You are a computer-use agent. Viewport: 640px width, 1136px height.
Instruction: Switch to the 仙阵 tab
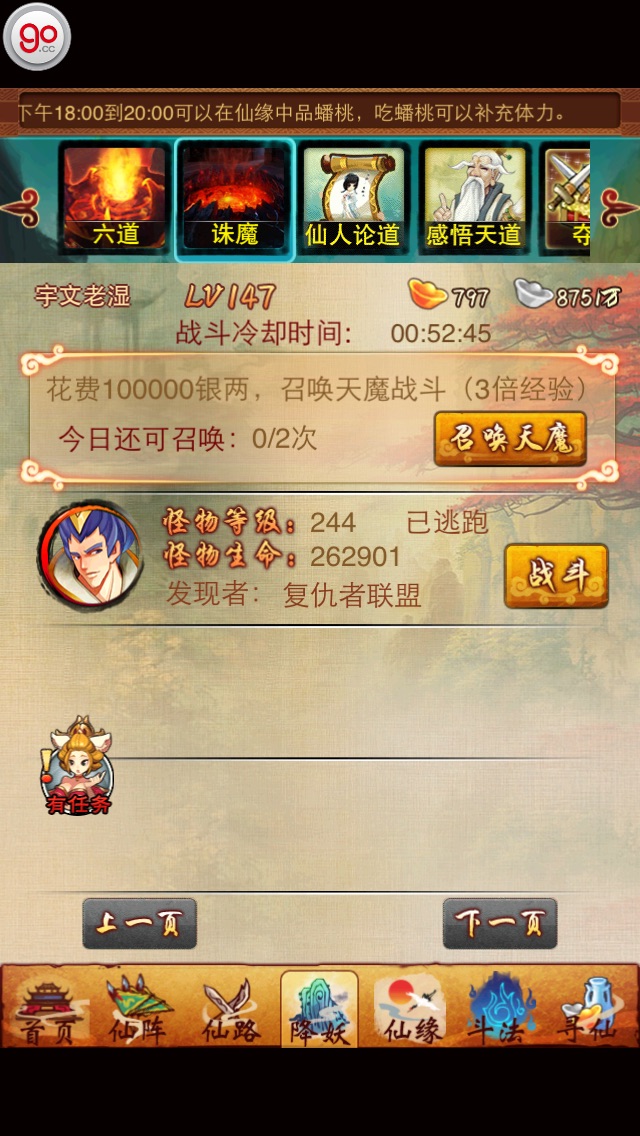click(138, 1010)
